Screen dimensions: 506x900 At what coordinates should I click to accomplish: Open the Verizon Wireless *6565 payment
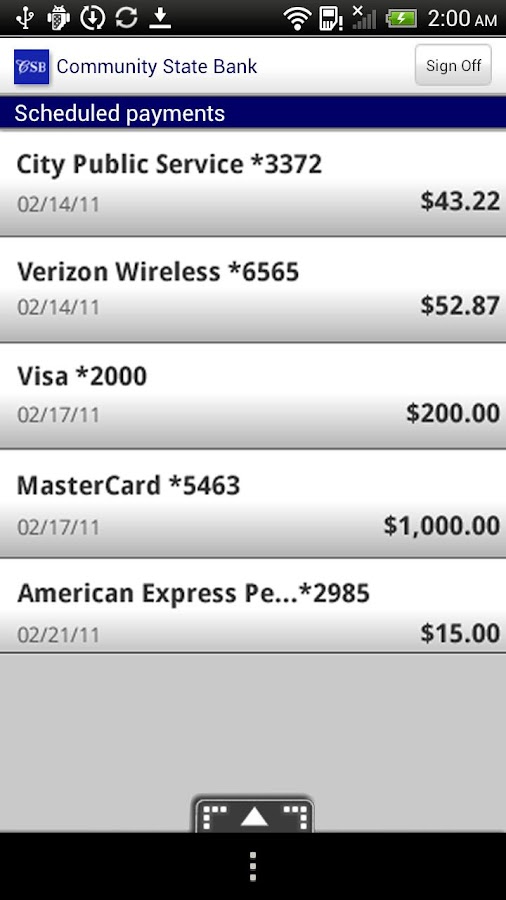coord(253,290)
